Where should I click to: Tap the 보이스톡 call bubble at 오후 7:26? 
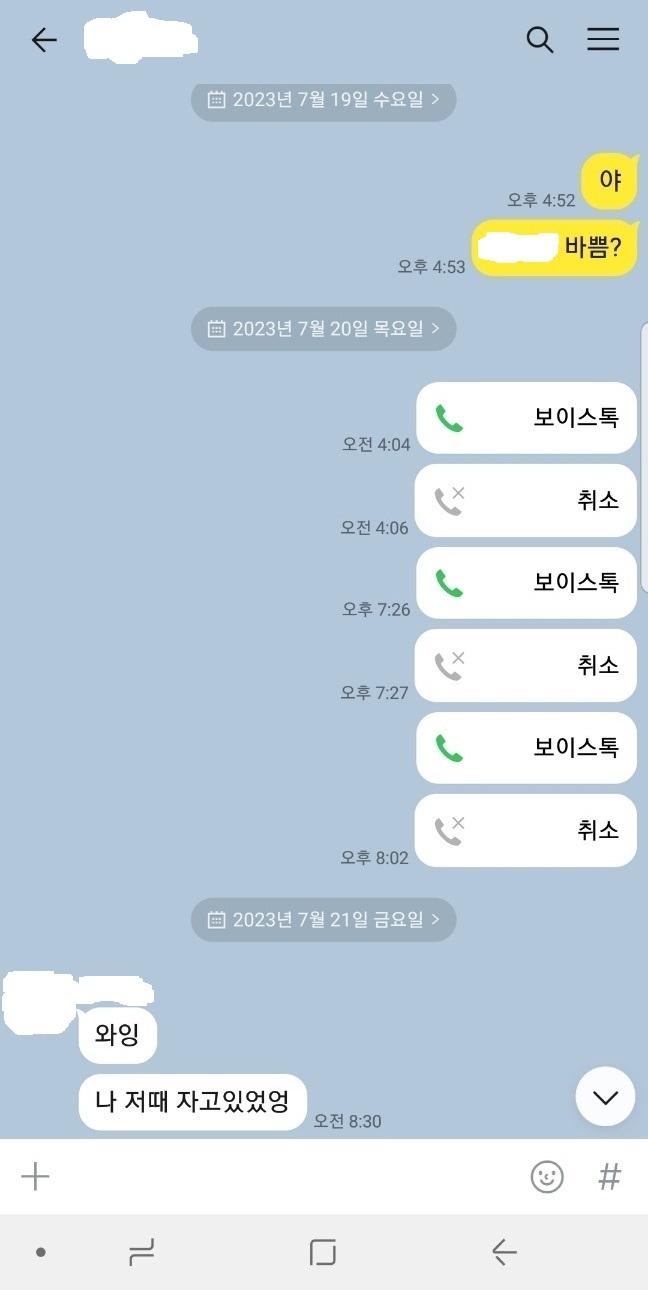(x=526, y=583)
